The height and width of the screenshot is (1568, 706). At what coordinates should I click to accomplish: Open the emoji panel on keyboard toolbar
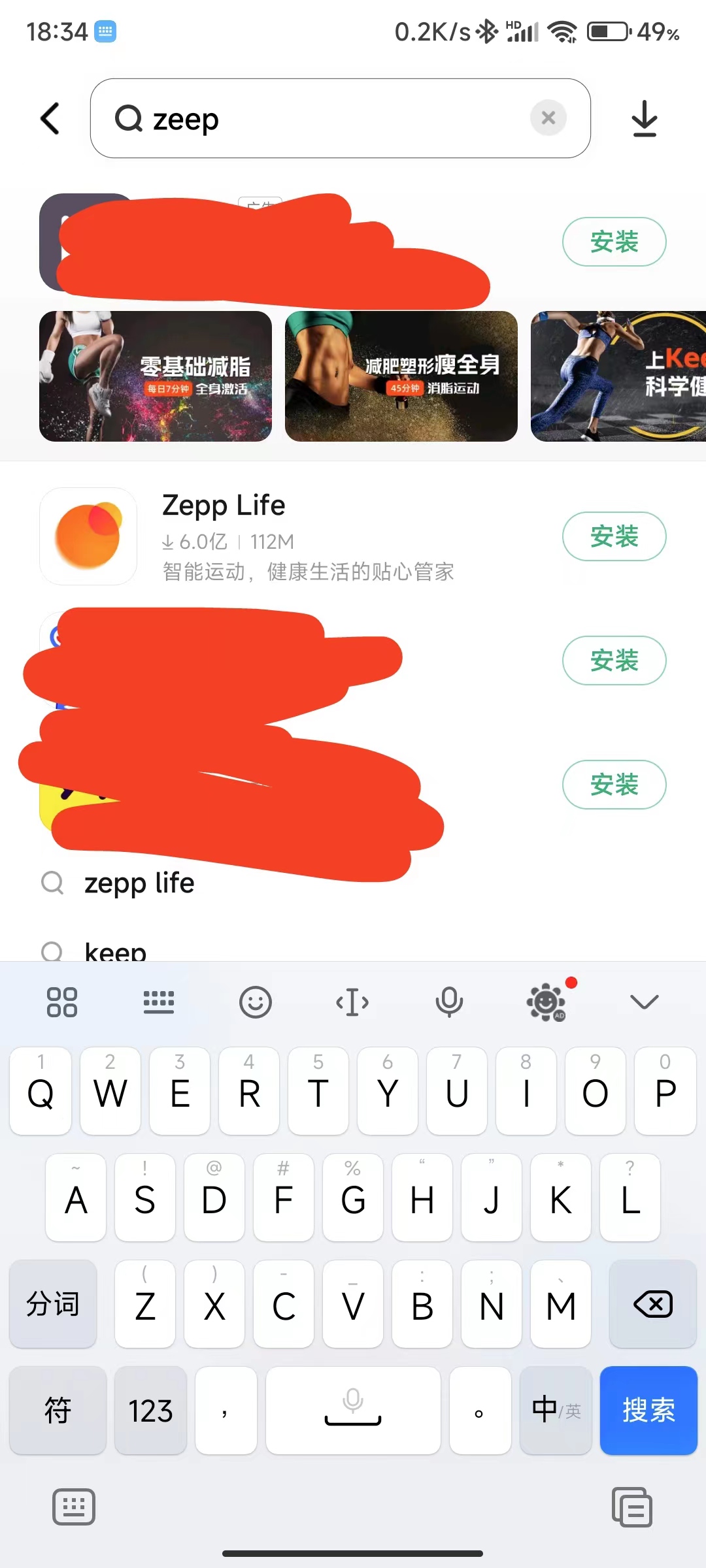(x=255, y=1002)
